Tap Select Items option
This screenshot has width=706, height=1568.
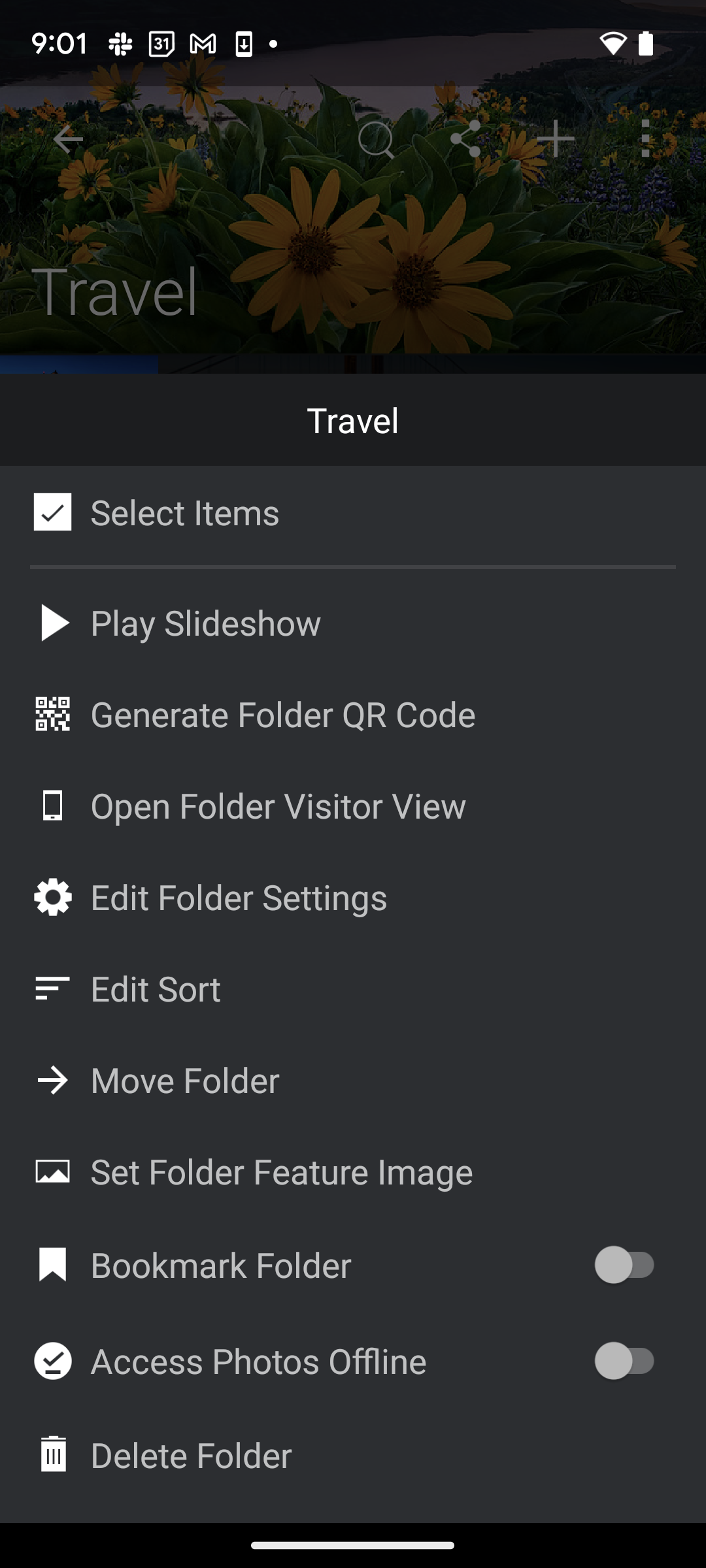point(353,513)
